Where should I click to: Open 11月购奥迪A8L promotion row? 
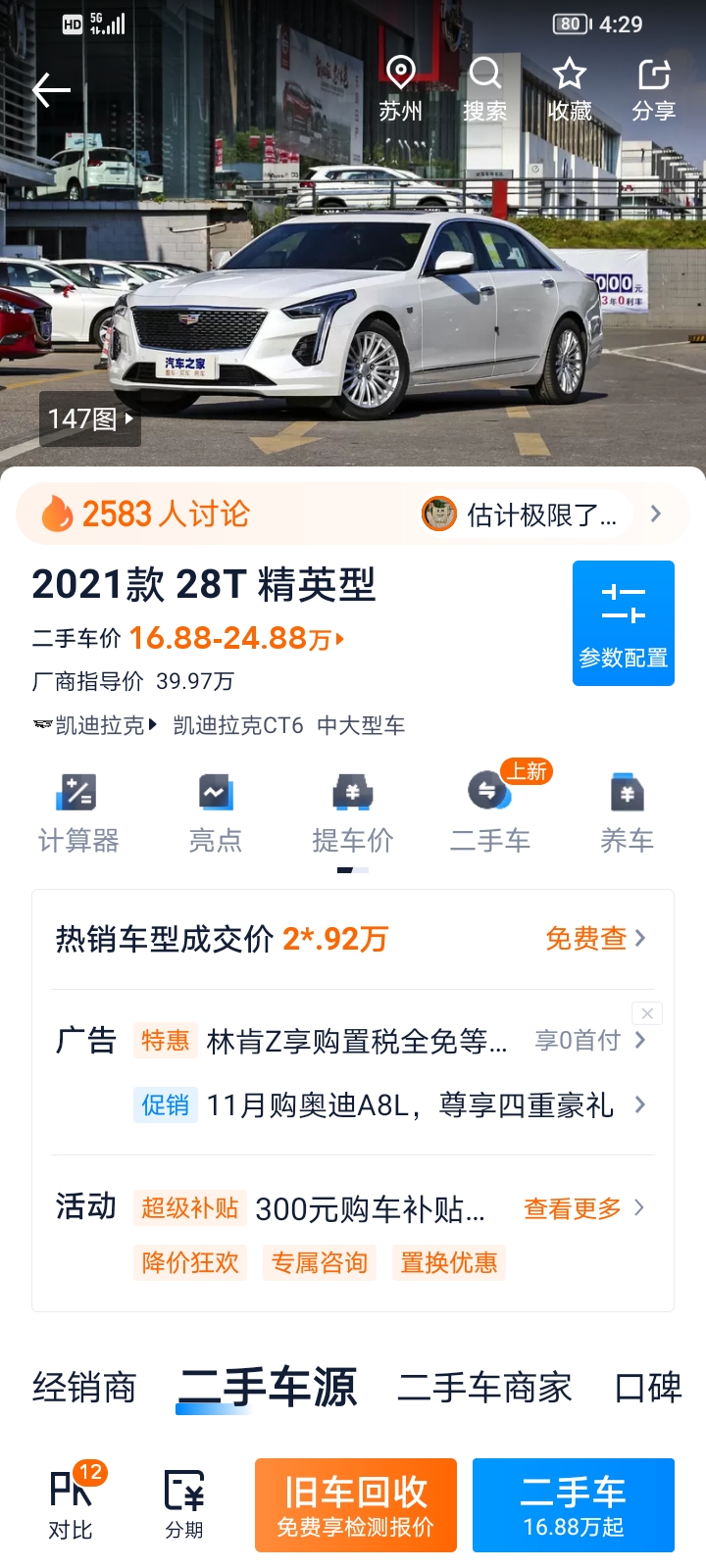(390, 1104)
